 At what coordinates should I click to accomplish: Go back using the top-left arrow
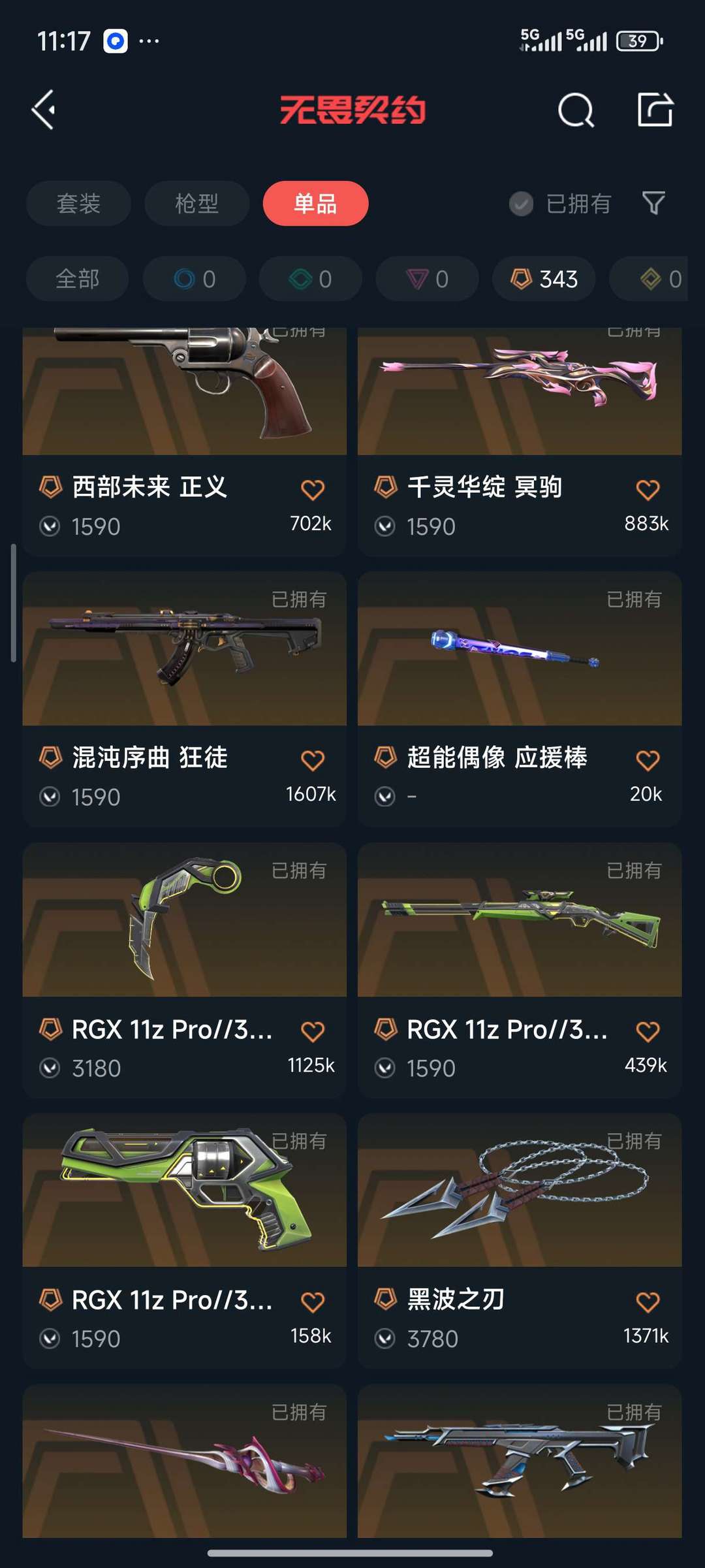[x=43, y=110]
